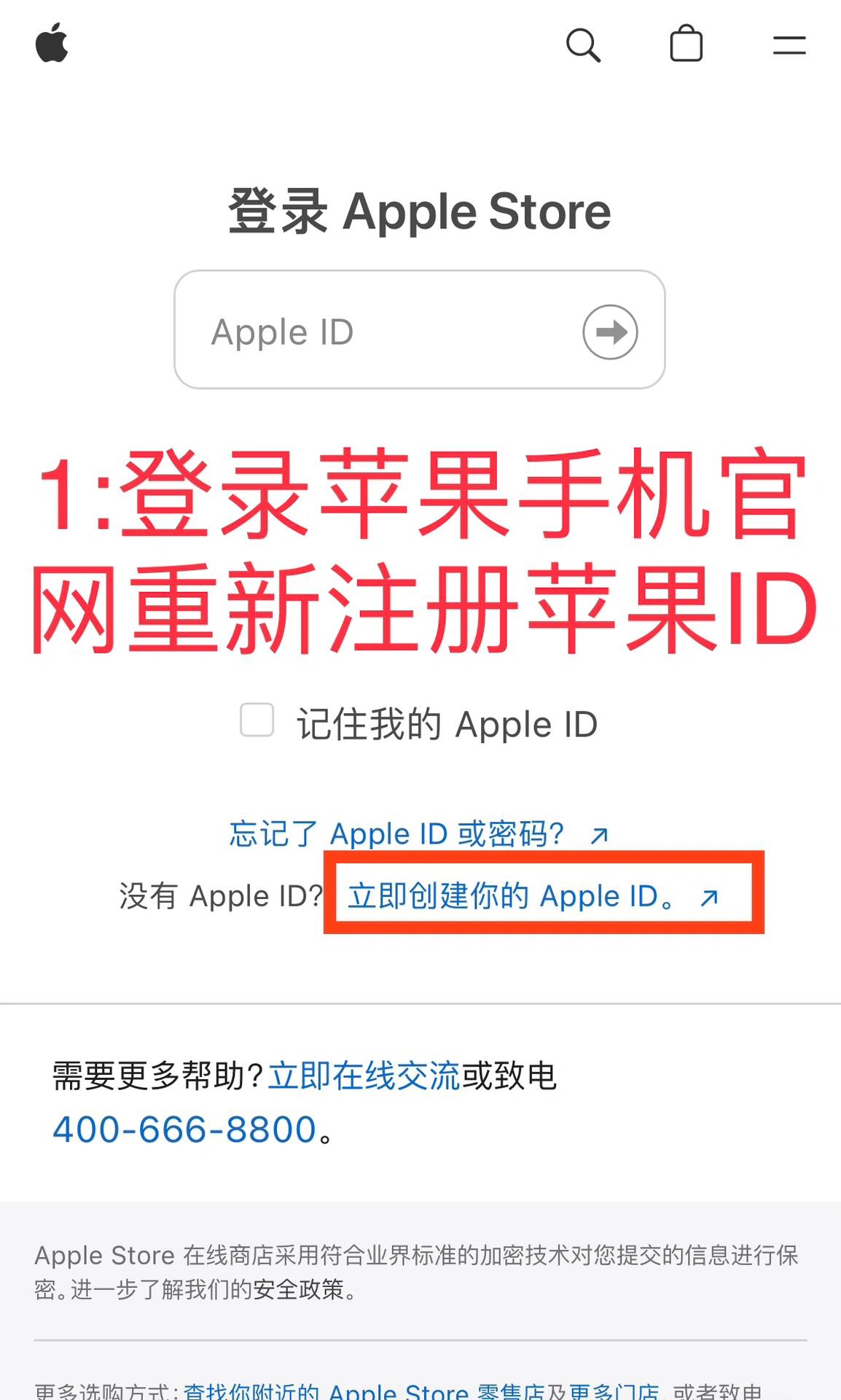The width and height of the screenshot is (841, 1400).
Task: Open the search magnifier icon
Action: (x=583, y=45)
